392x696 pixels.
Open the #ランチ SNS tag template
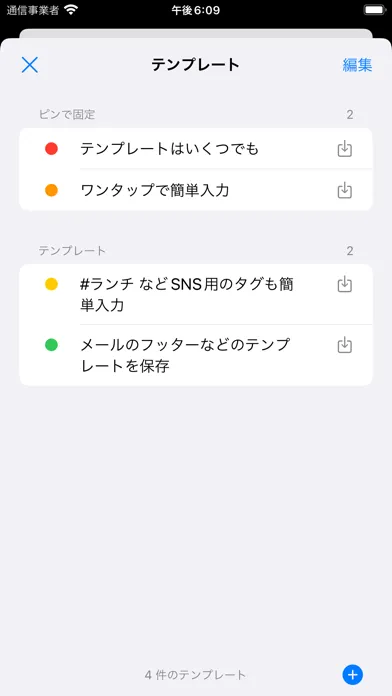[x=196, y=294]
